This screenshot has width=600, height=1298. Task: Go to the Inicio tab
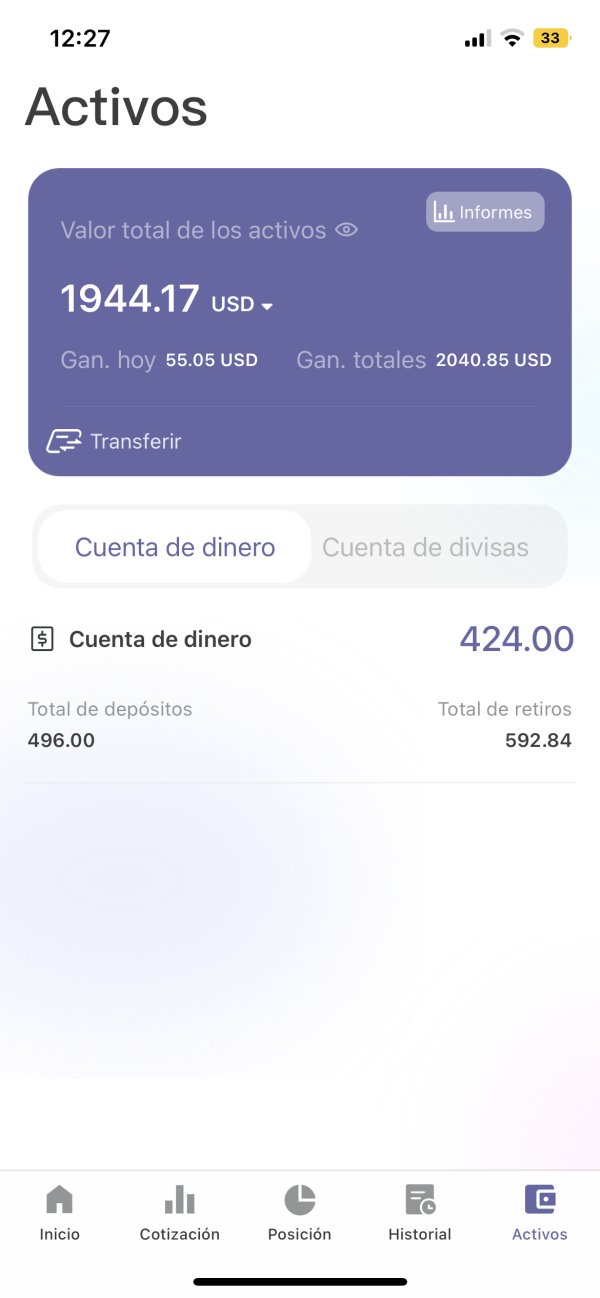click(x=60, y=1213)
